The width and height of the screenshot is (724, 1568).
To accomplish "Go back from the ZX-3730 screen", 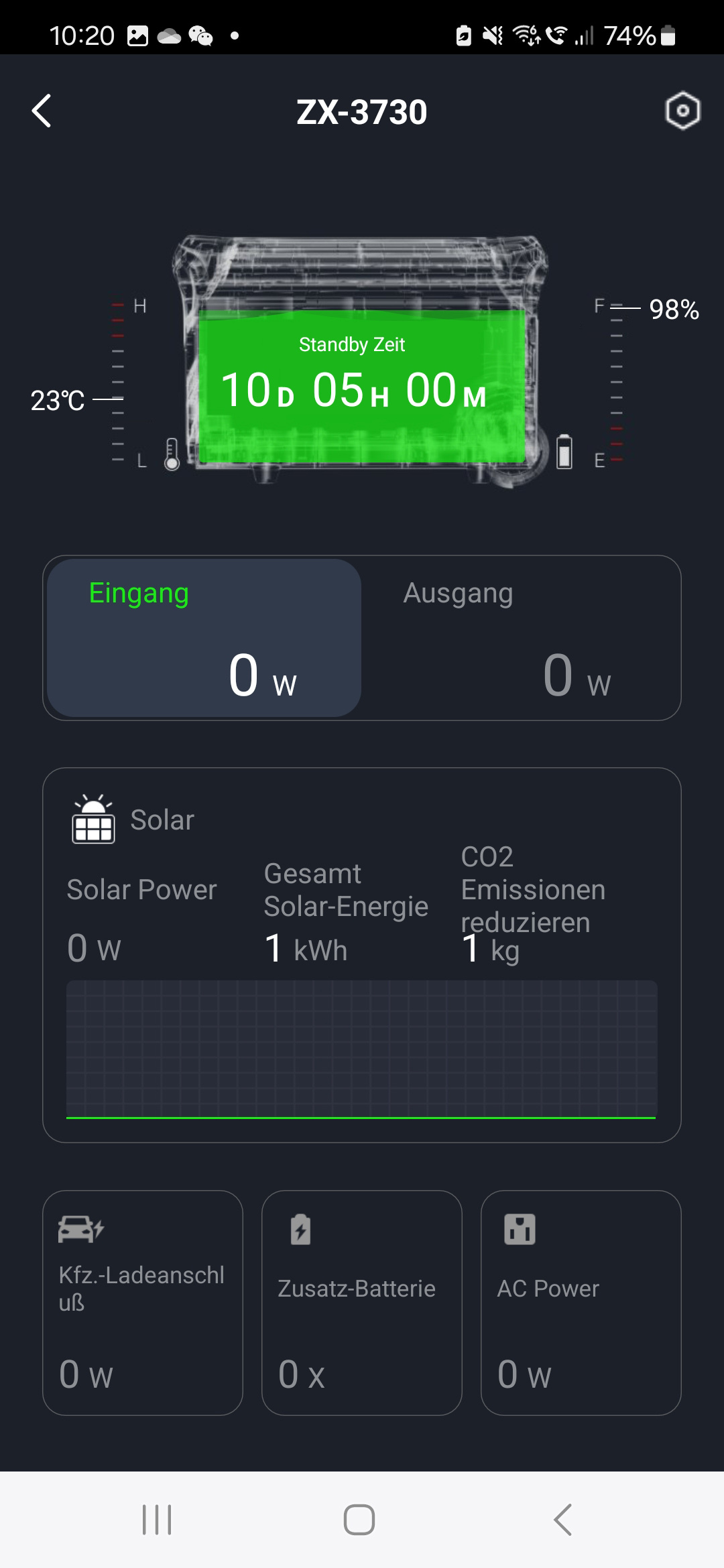I will pyautogui.click(x=42, y=111).
